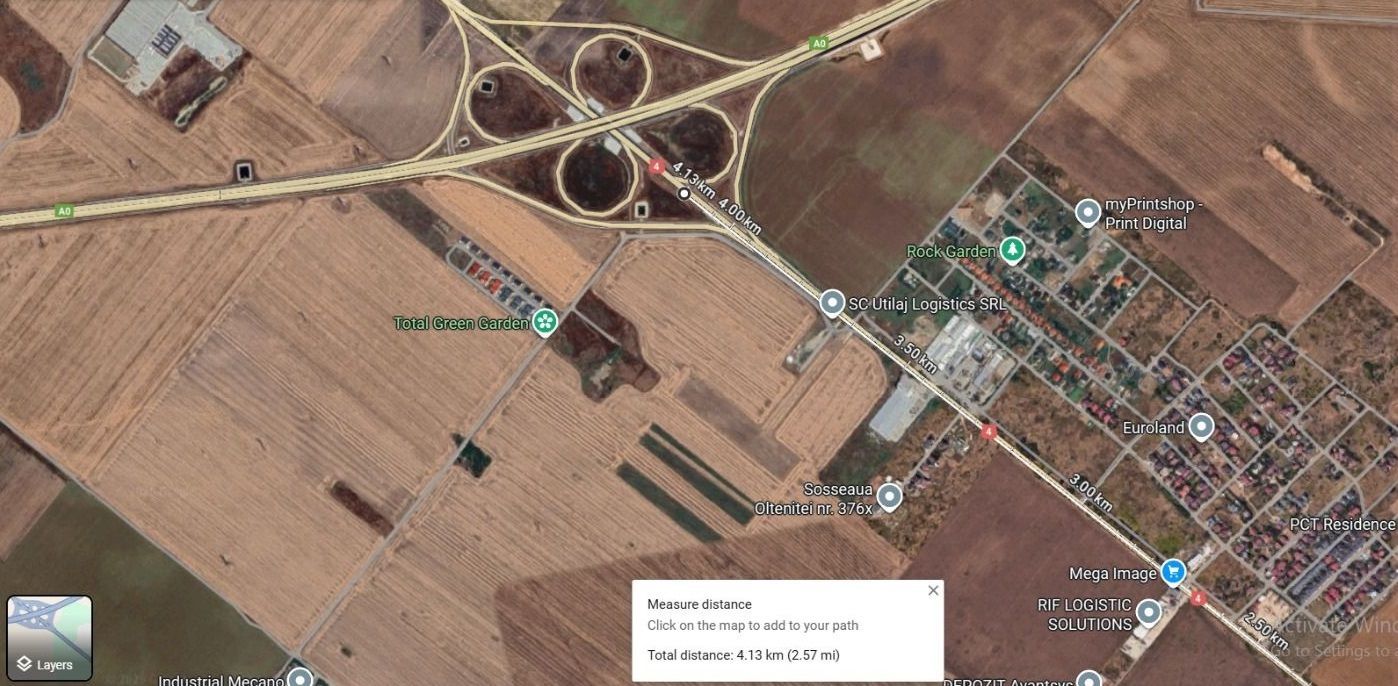The image size is (1398, 686).
Task: Open the Euroland place marker
Action: 1201,427
